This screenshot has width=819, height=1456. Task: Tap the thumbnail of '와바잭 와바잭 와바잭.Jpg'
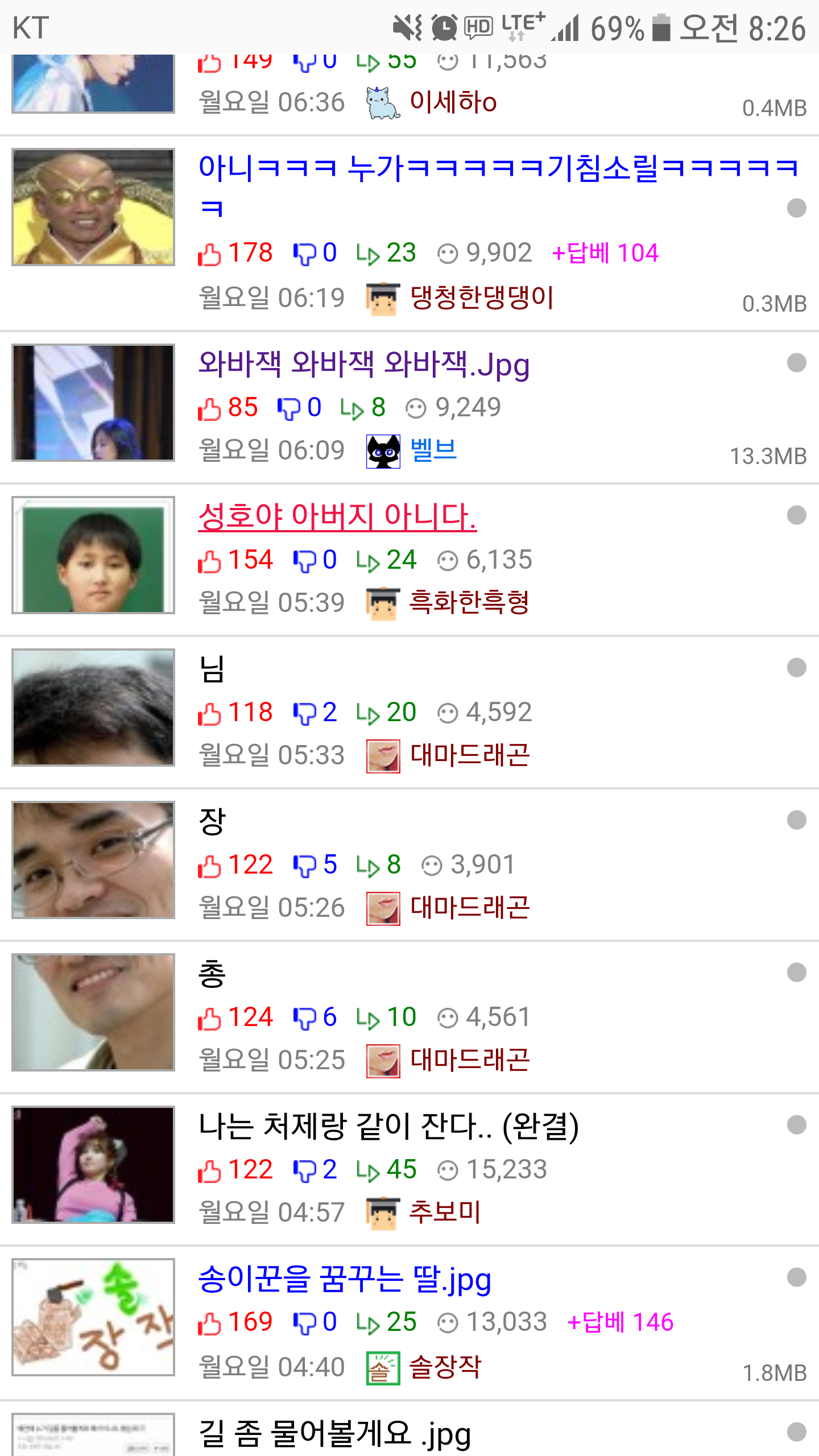click(x=93, y=403)
